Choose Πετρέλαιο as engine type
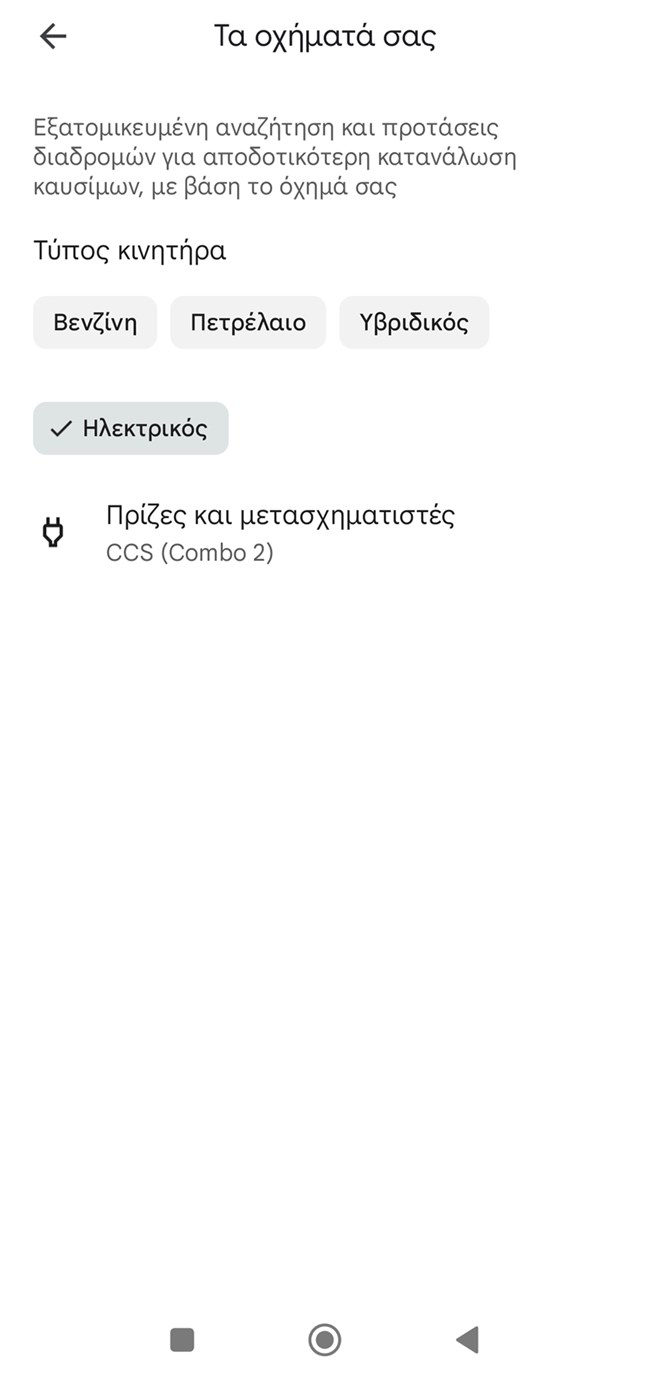Viewport: 650px width, 1379px height. point(248,323)
